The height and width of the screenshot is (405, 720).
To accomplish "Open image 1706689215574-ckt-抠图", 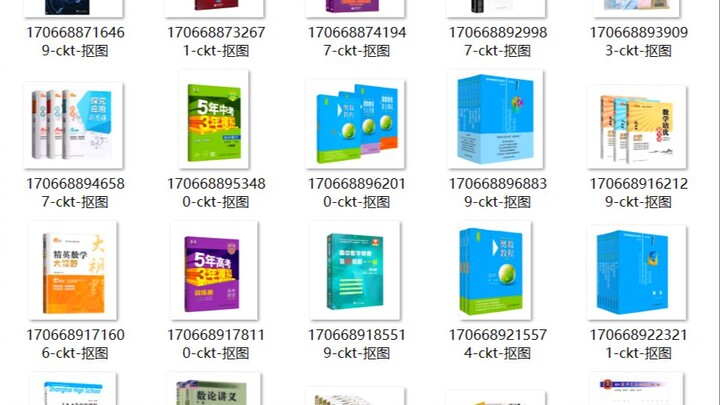I will (x=495, y=272).
